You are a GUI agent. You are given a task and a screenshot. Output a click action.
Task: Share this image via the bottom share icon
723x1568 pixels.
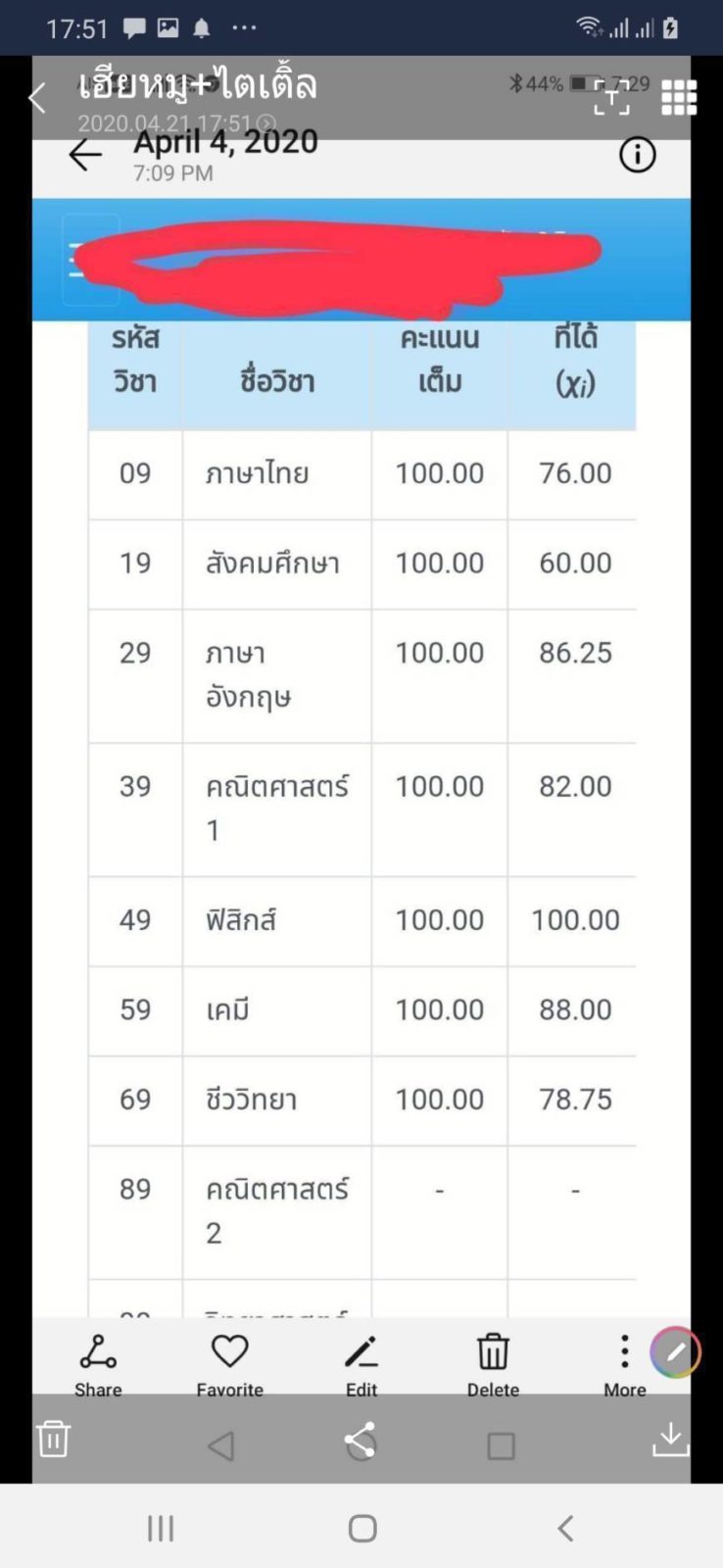(x=361, y=1440)
